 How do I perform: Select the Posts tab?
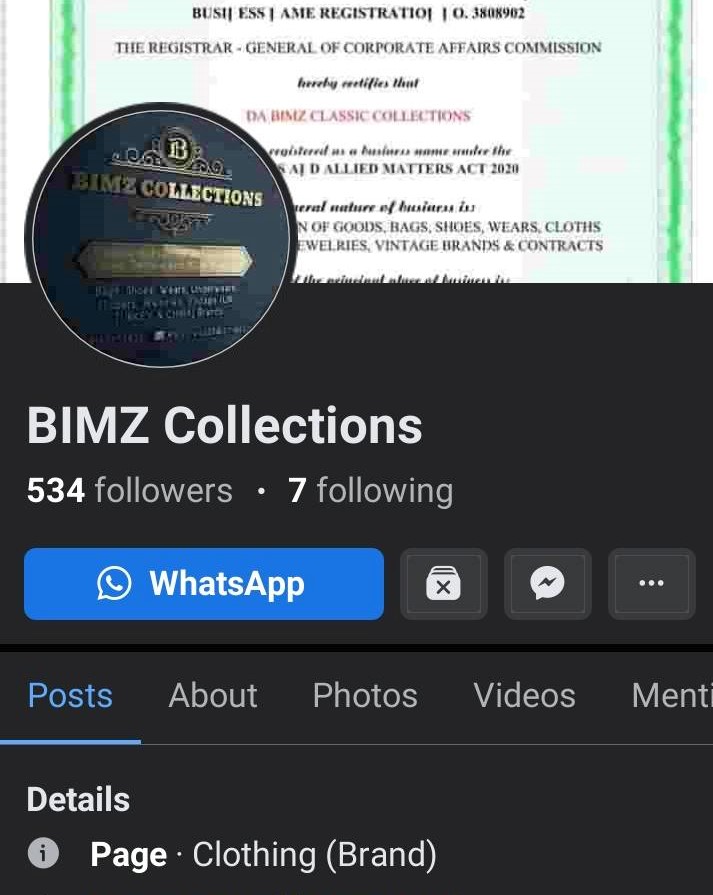coord(70,695)
